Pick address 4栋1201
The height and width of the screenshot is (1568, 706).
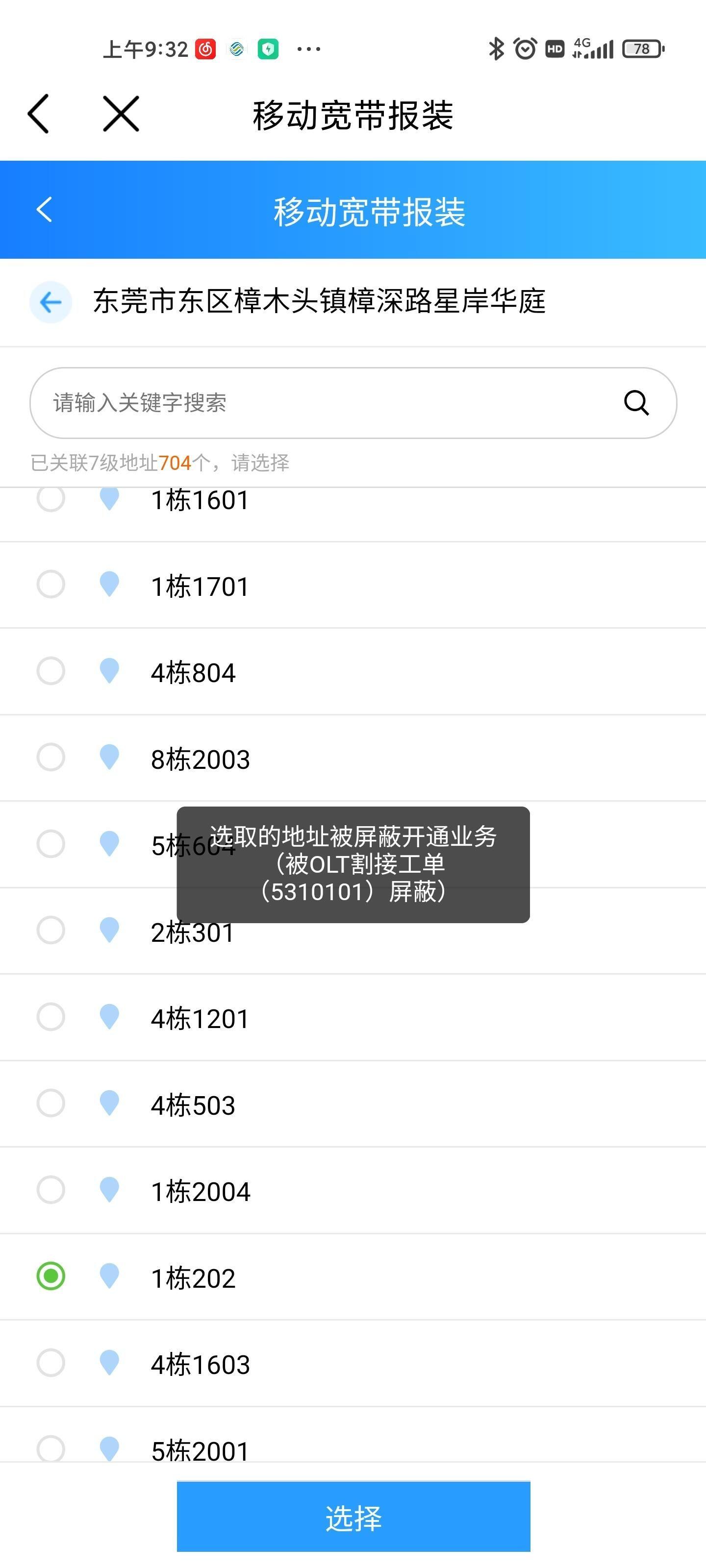click(353, 1017)
